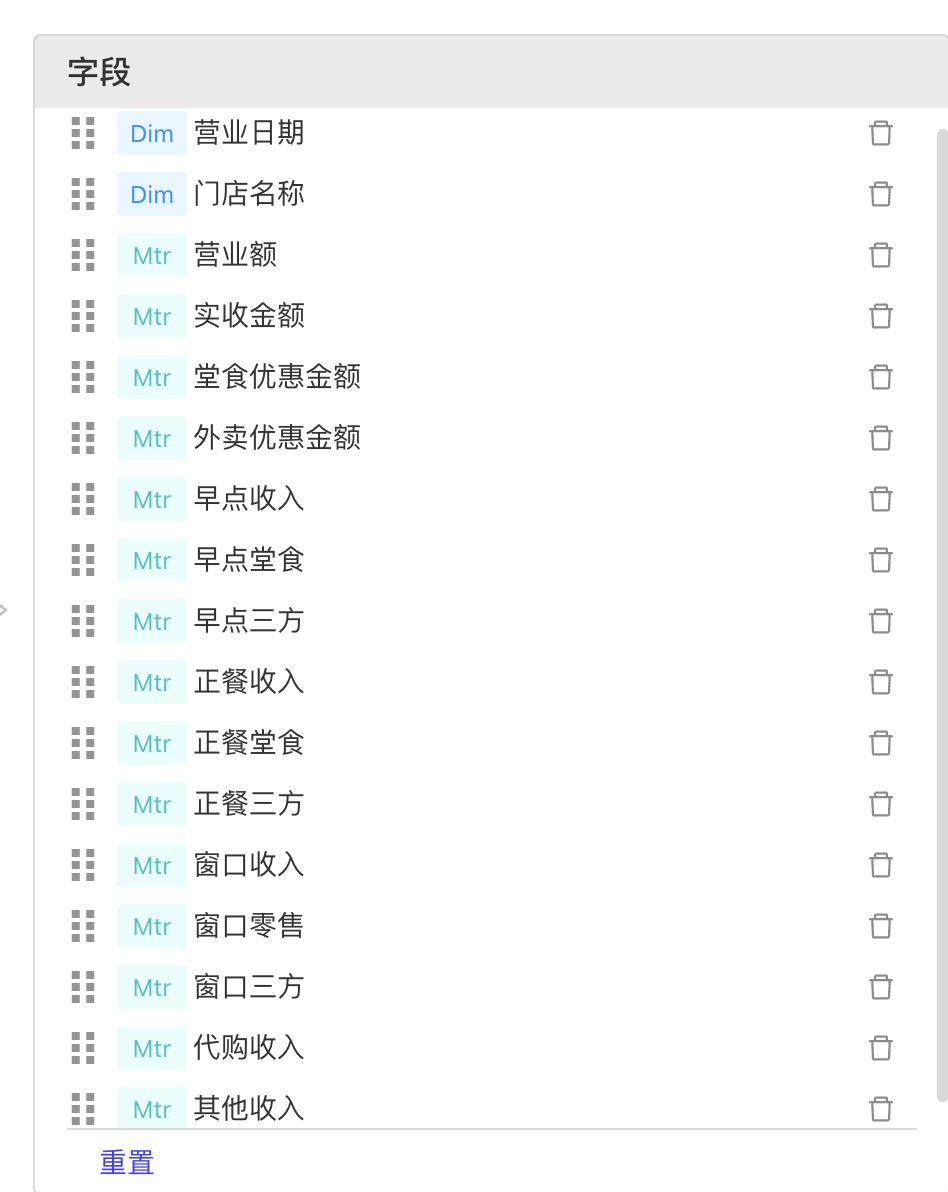Expand the side panel arrow

click(4, 609)
